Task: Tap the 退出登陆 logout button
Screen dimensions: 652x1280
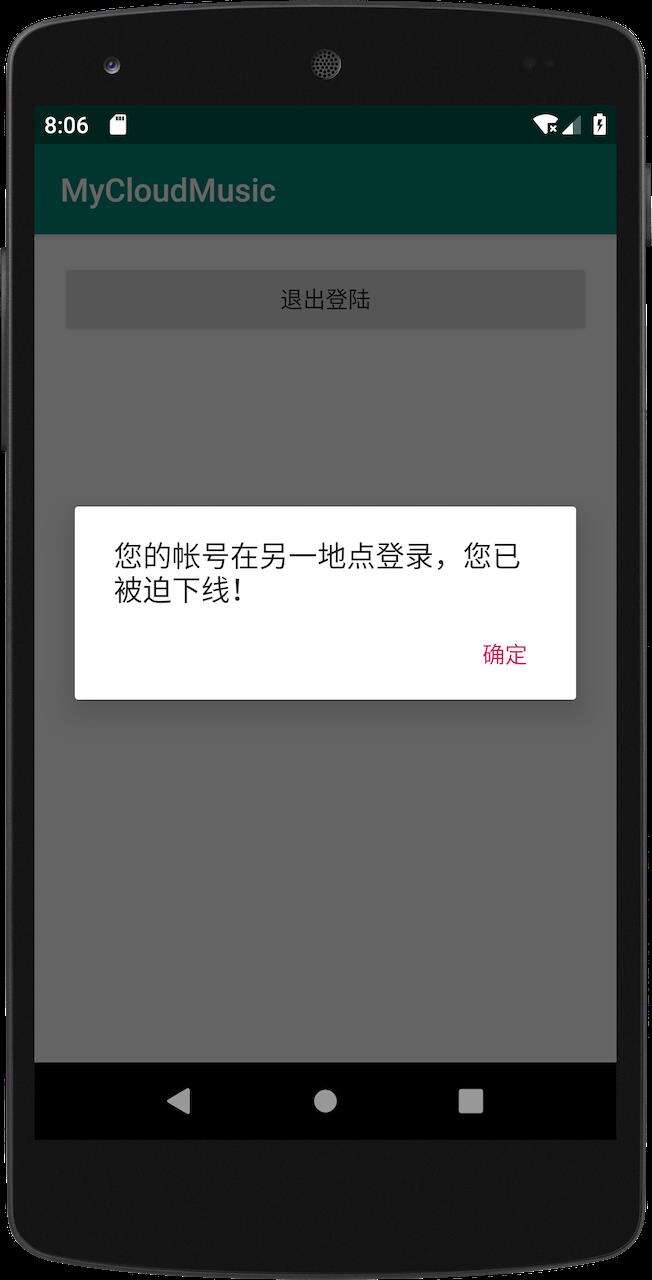Action: click(325, 299)
